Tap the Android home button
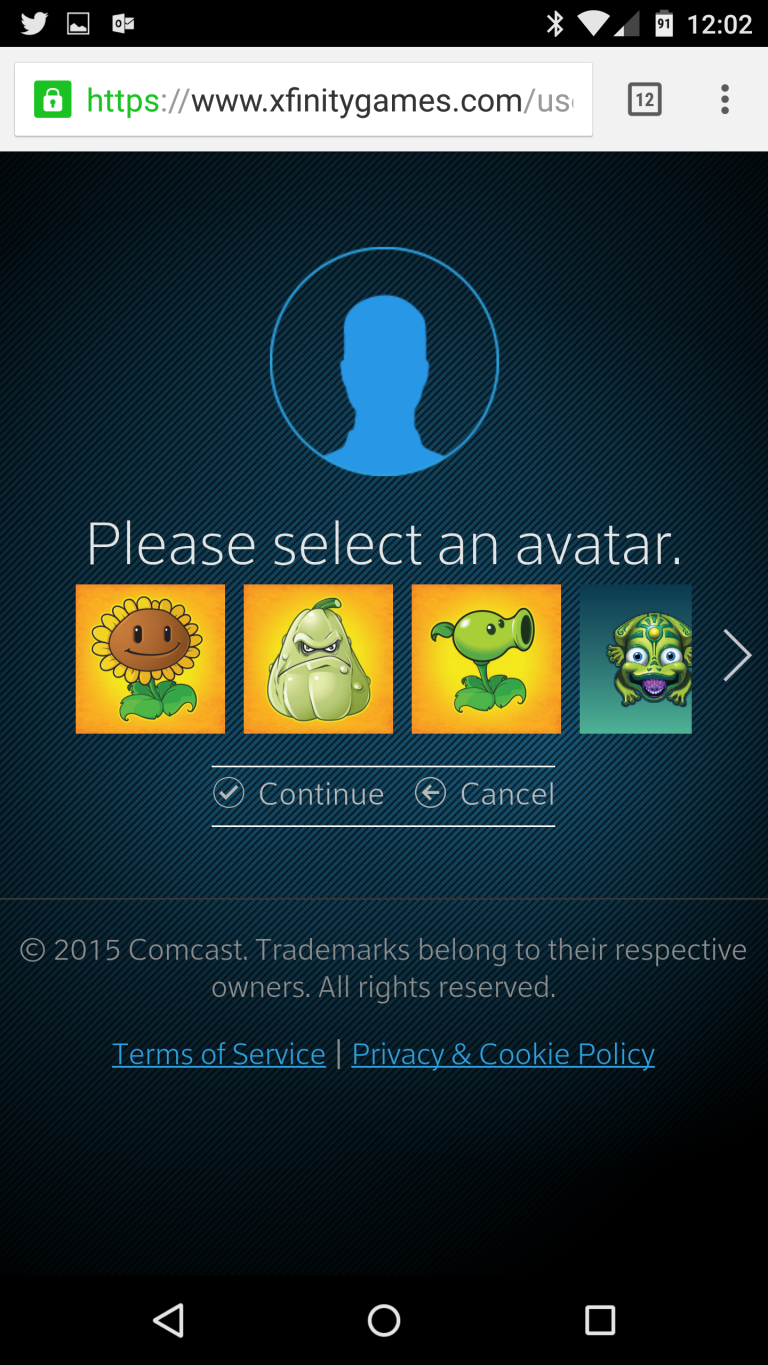The width and height of the screenshot is (768, 1365). [384, 1320]
